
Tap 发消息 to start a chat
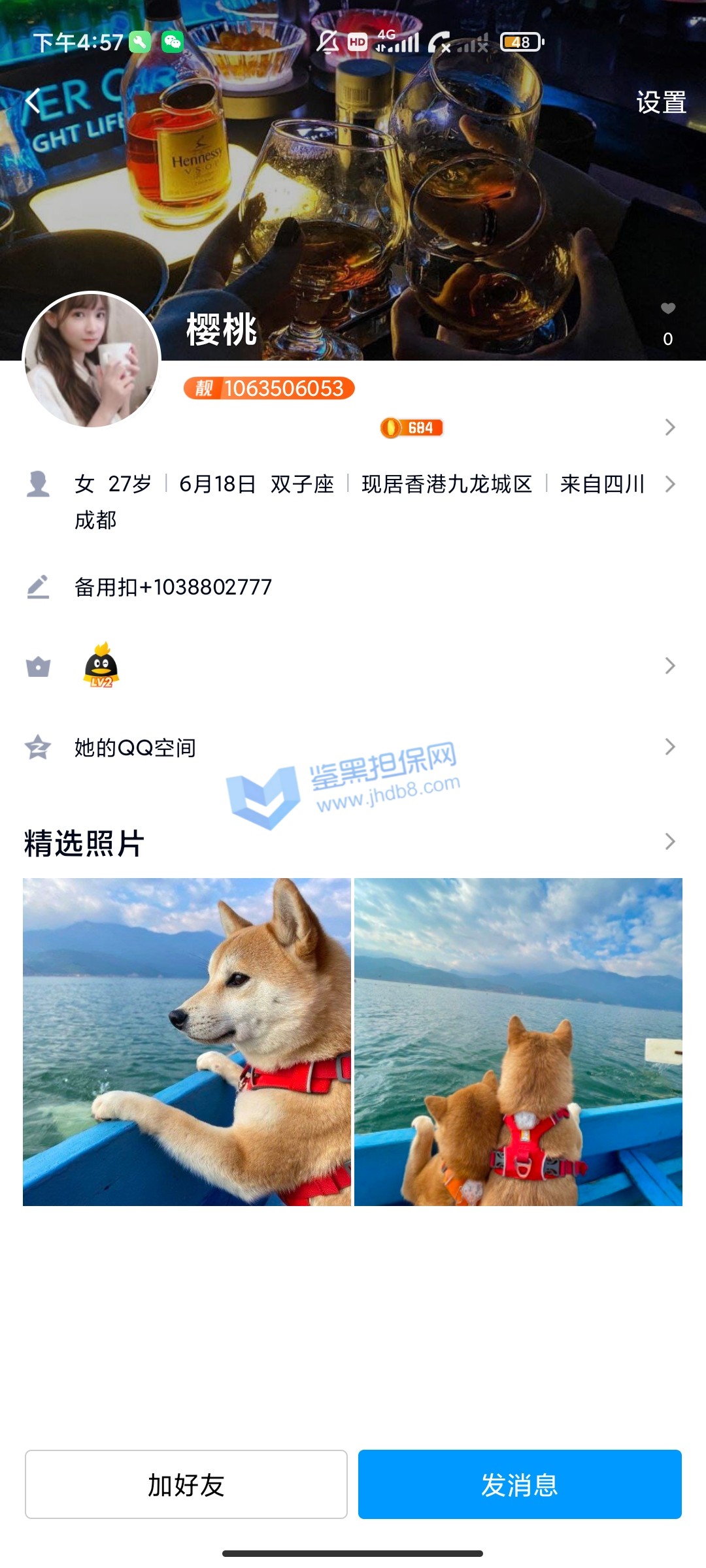(520, 1484)
